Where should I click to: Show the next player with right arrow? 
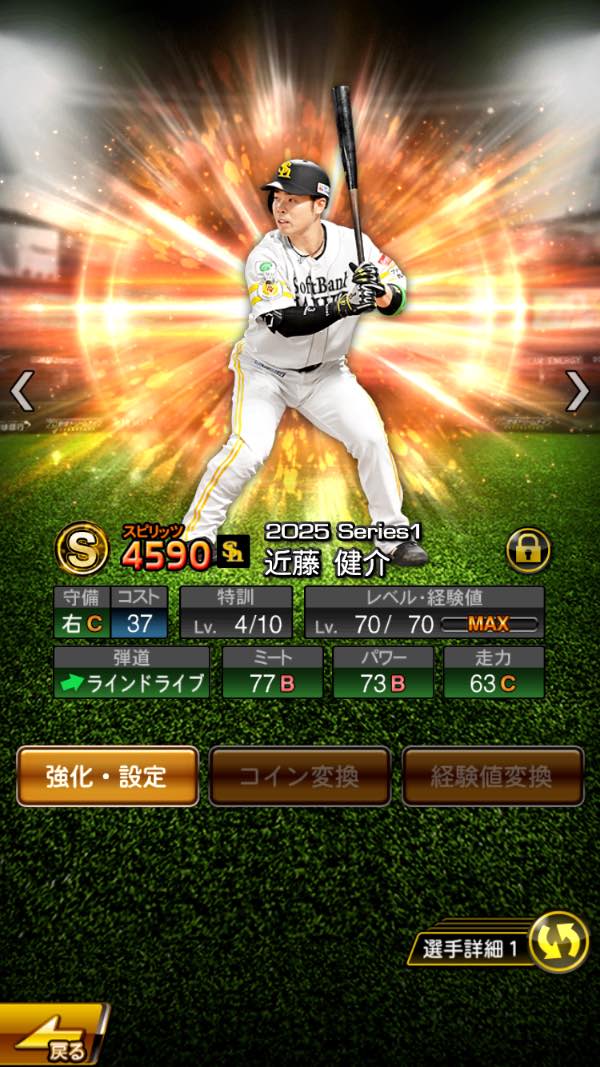click(577, 391)
